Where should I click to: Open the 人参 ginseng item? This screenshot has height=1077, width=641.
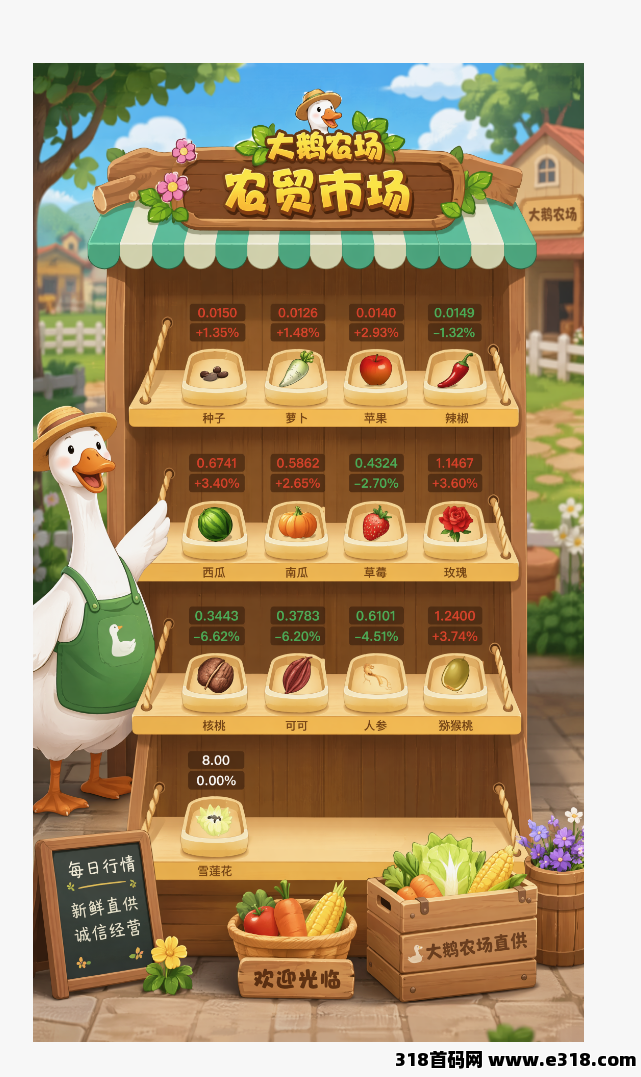tap(376, 681)
